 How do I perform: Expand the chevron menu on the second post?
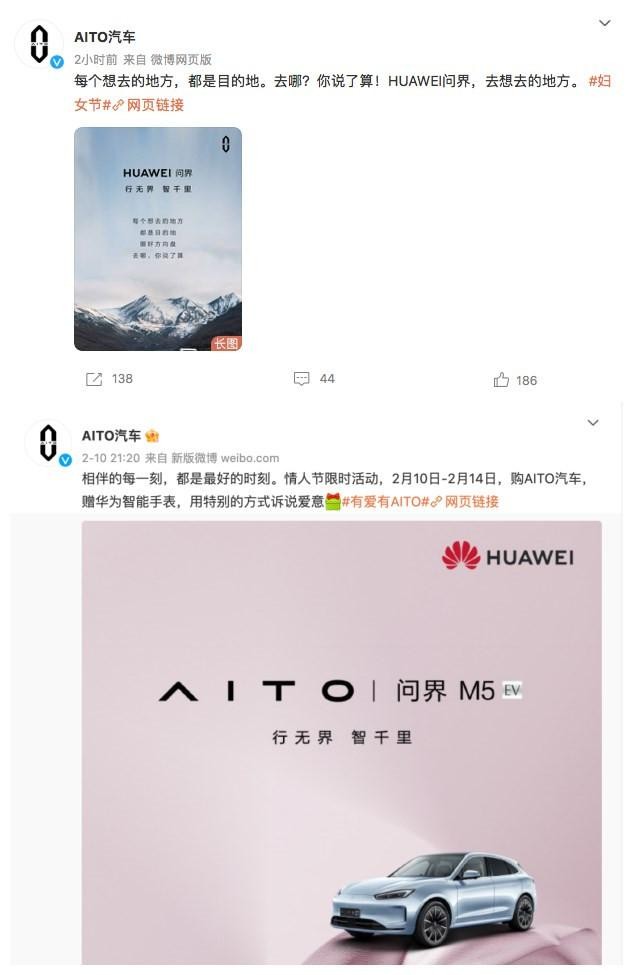point(593,423)
